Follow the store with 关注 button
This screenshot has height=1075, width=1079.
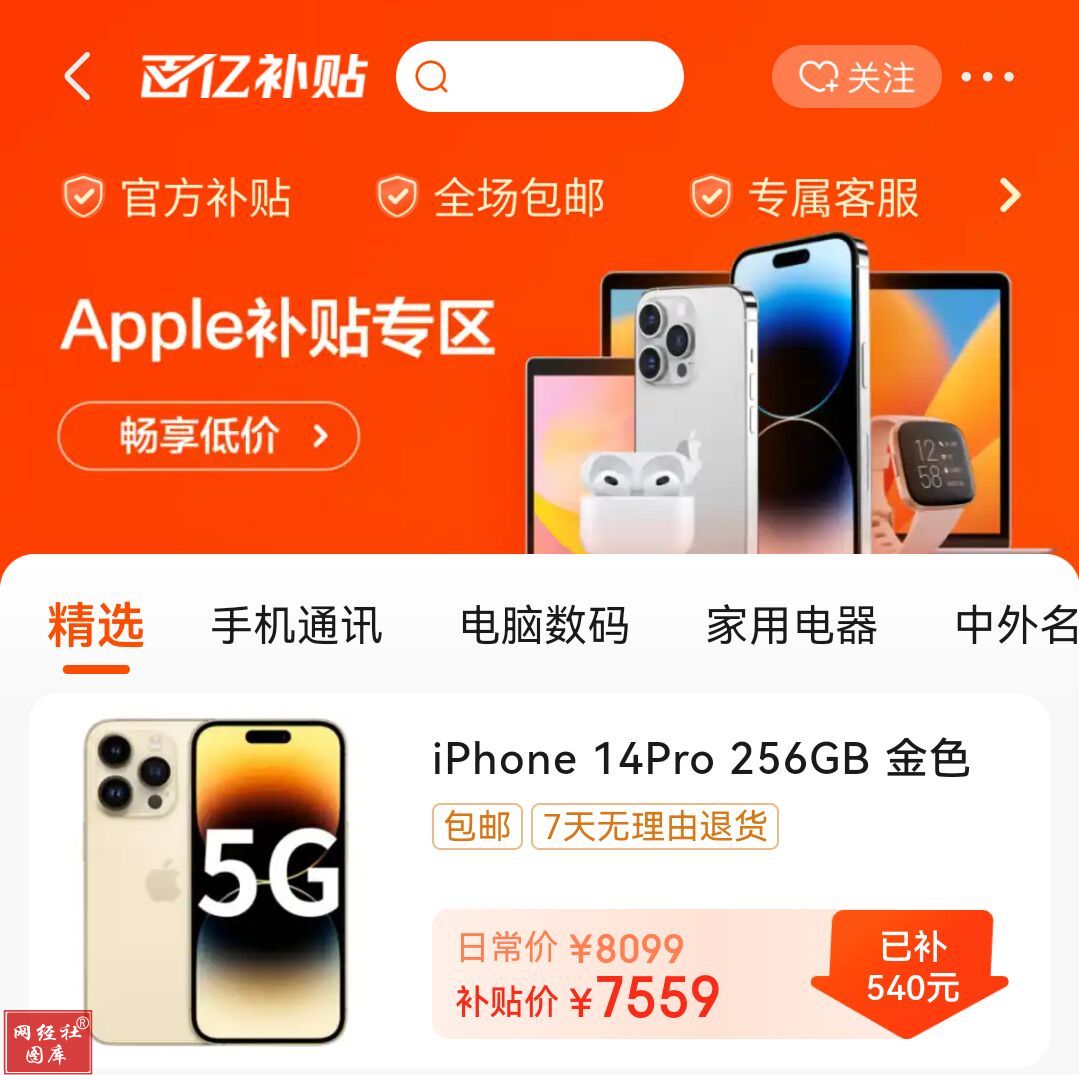click(x=856, y=77)
